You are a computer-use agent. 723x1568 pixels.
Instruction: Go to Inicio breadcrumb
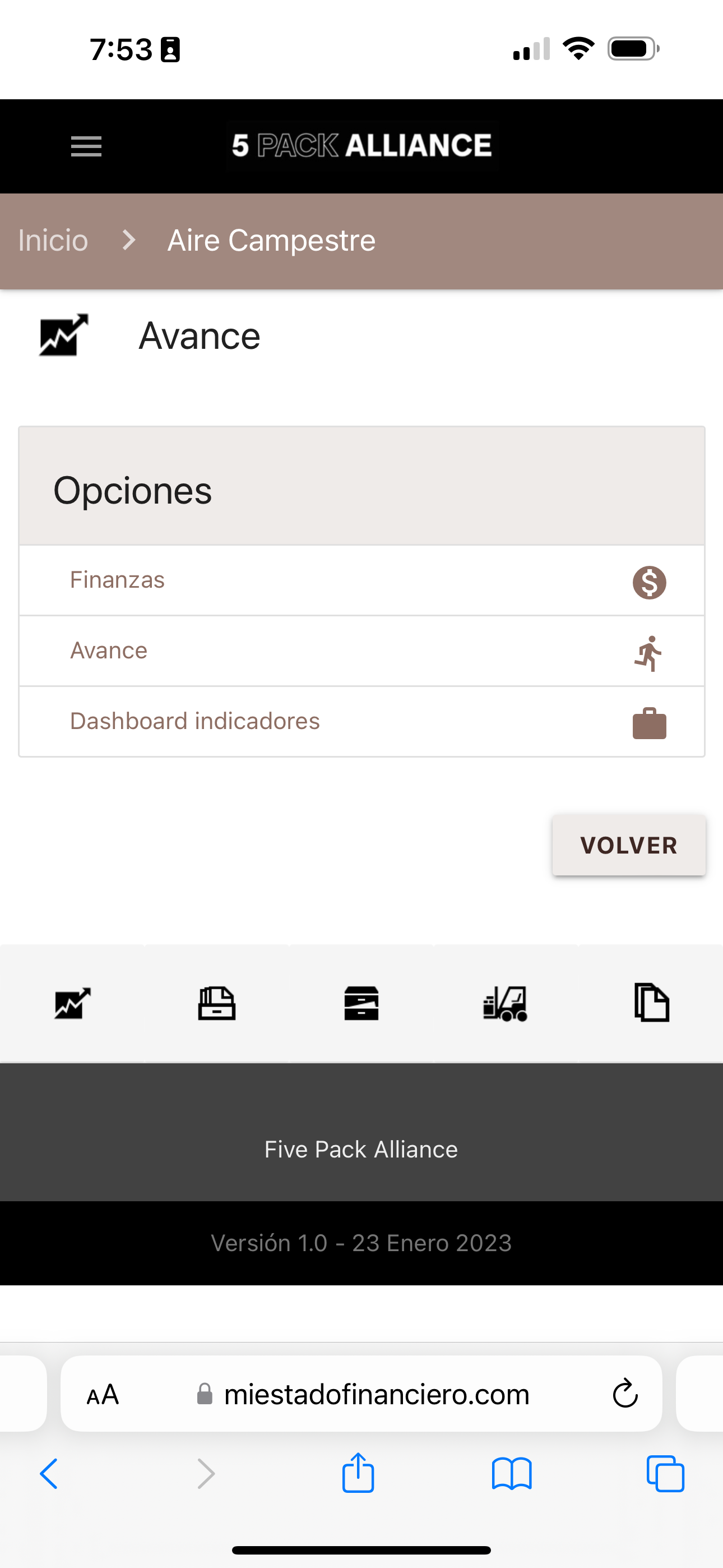point(53,241)
